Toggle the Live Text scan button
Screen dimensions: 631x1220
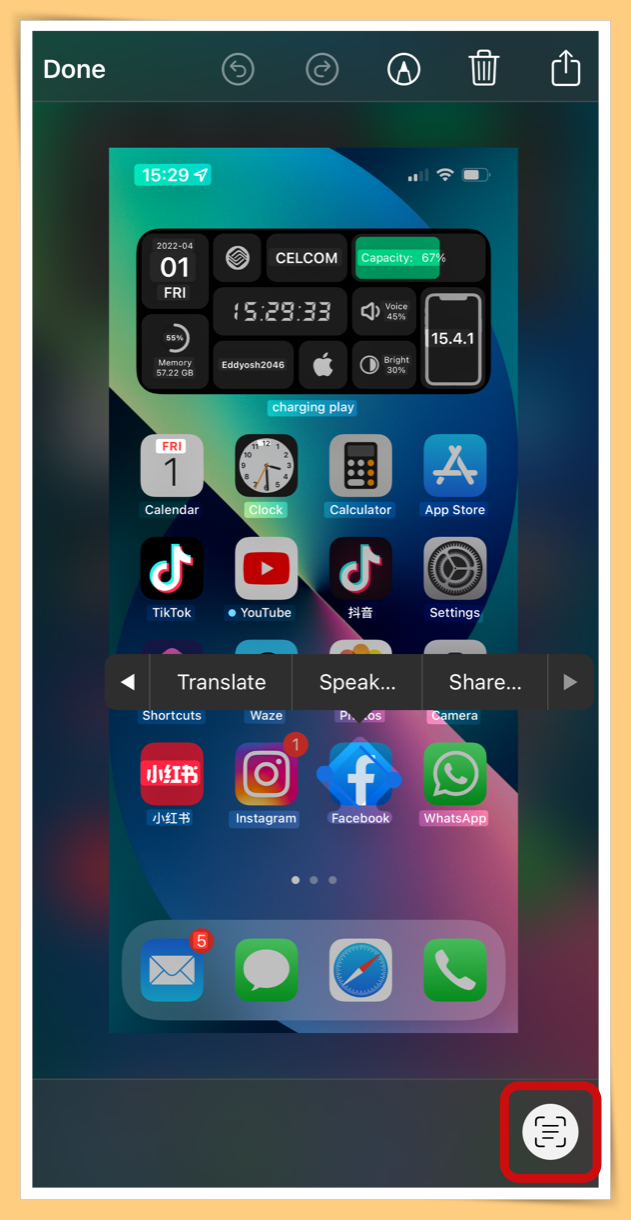pyautogui.click(x=550, y=1131)
